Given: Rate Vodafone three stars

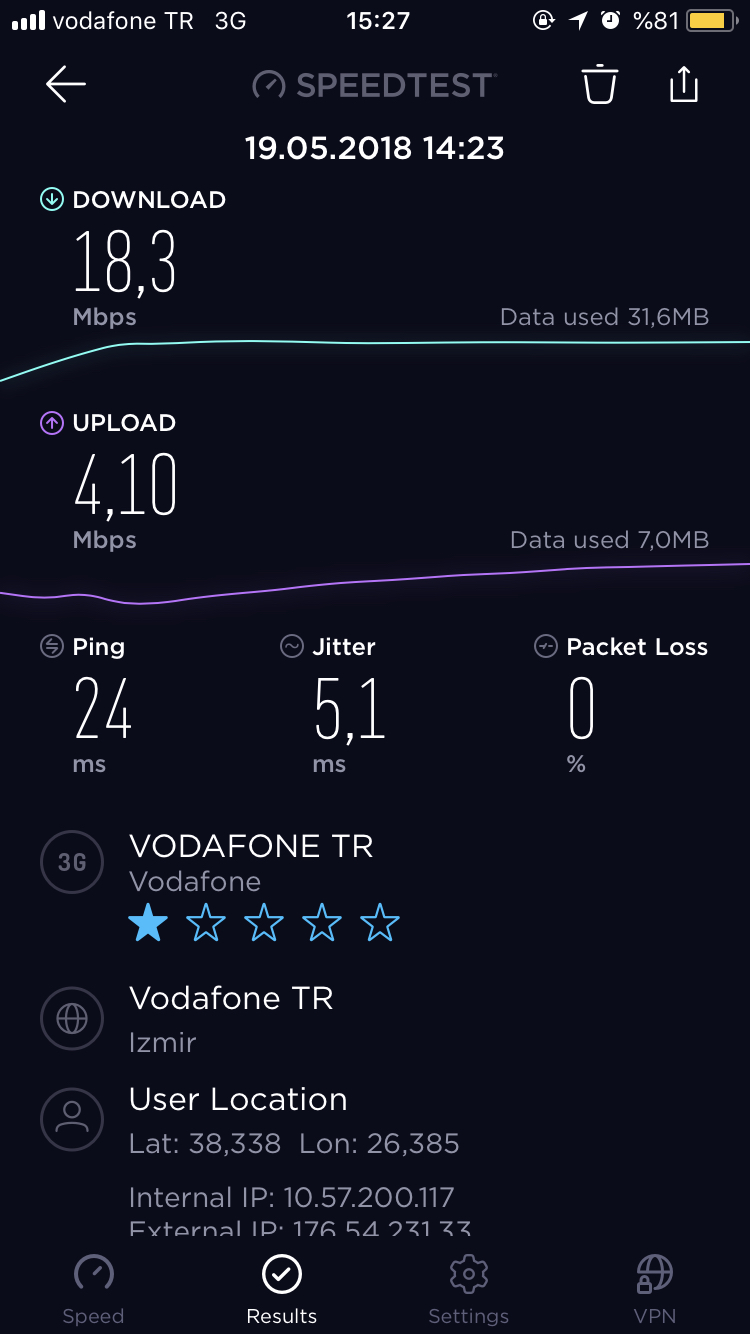Looking at the screenshot, I should (264, 923).
